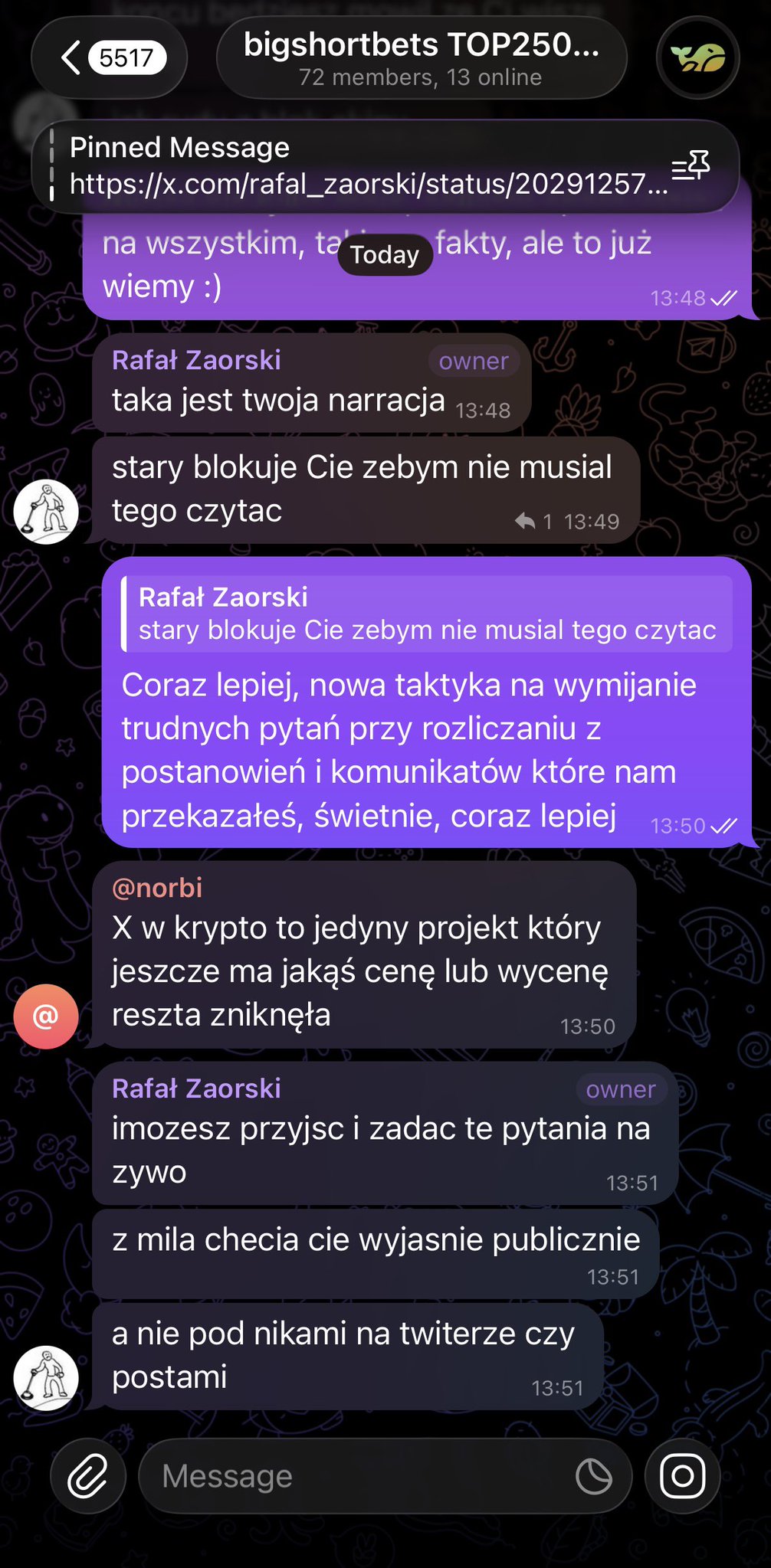Image resolution: width=771 pixels, height=1568 pixels.
Task: Show the pinned messages list icon
Action: [691, 165]
